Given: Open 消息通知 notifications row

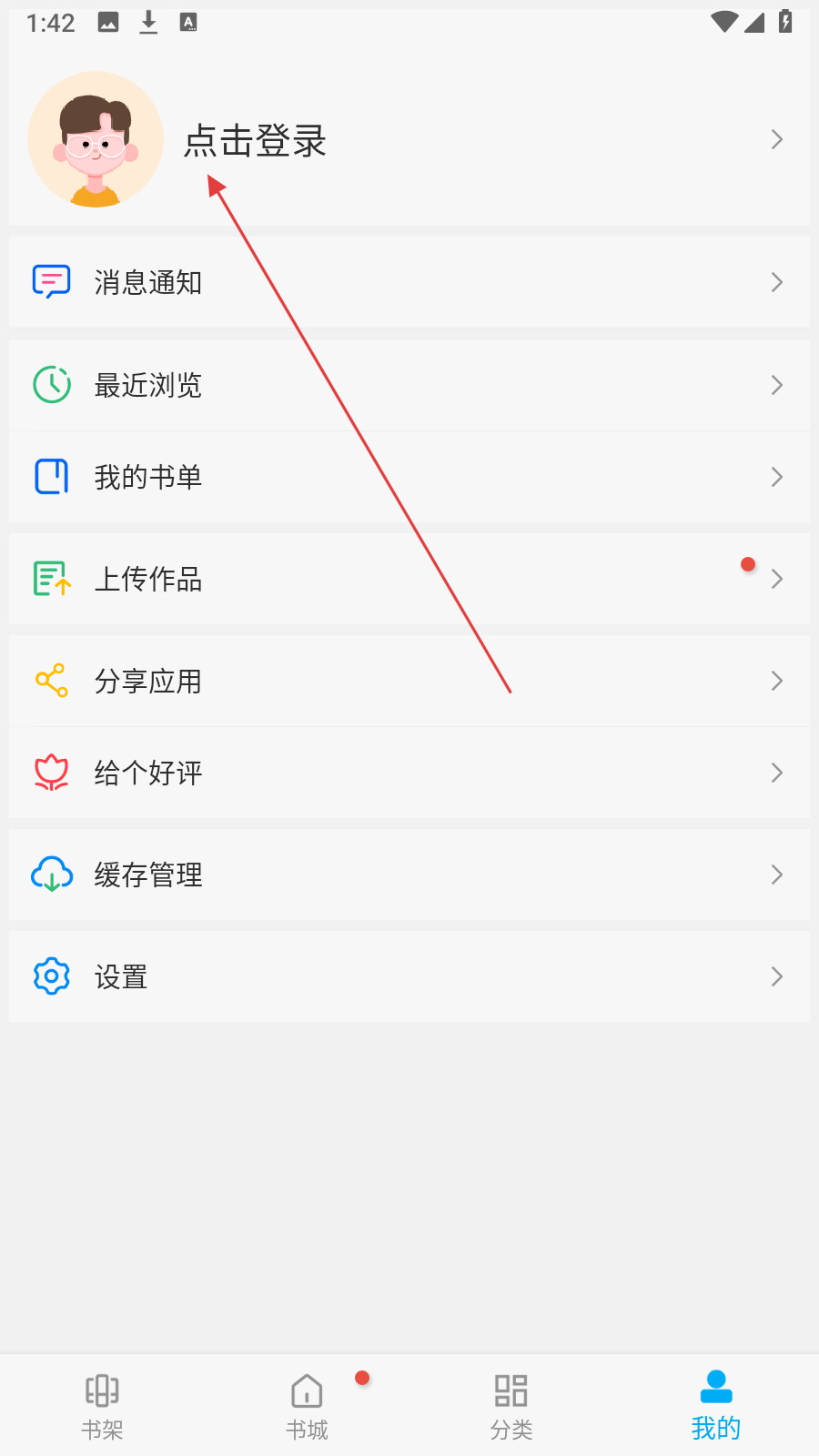Looking at the screenshot, I should 409,282.
